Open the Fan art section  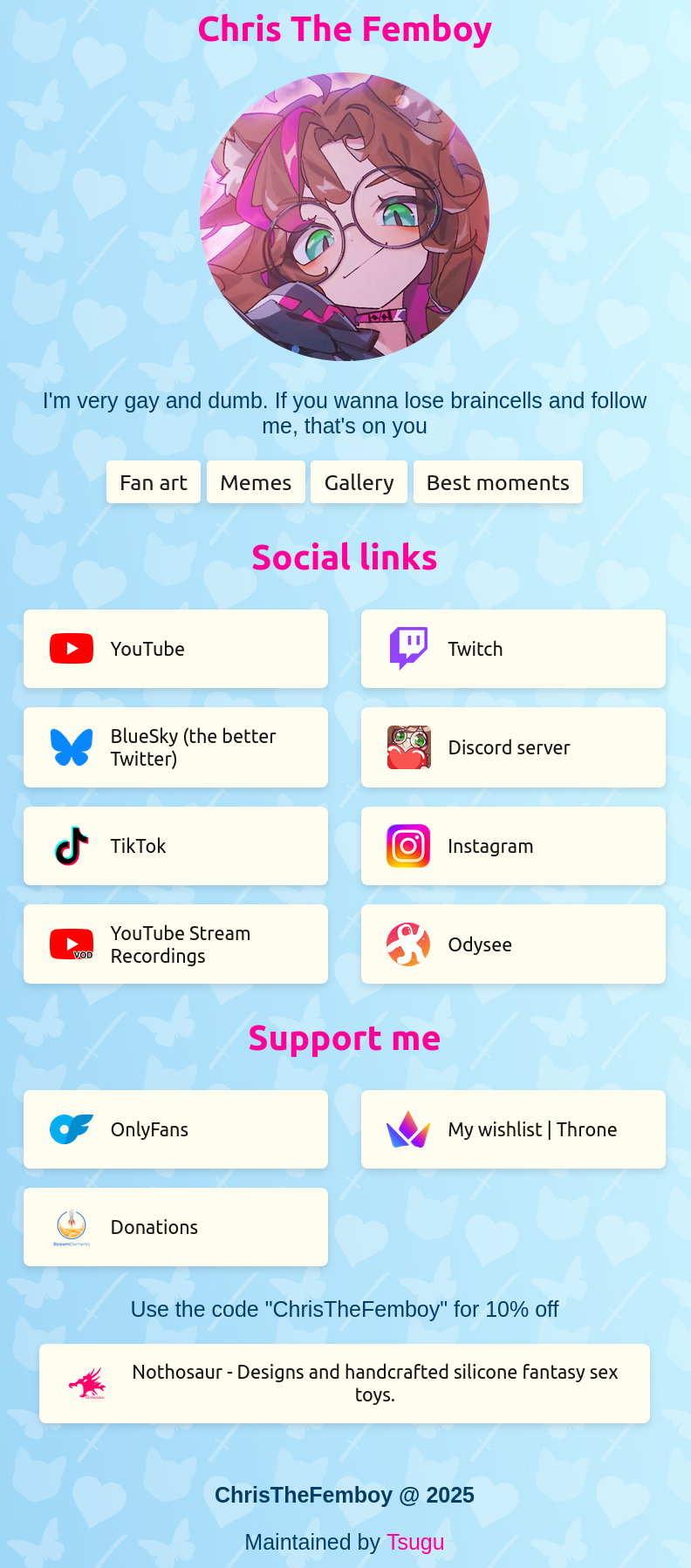pos(154,482)
